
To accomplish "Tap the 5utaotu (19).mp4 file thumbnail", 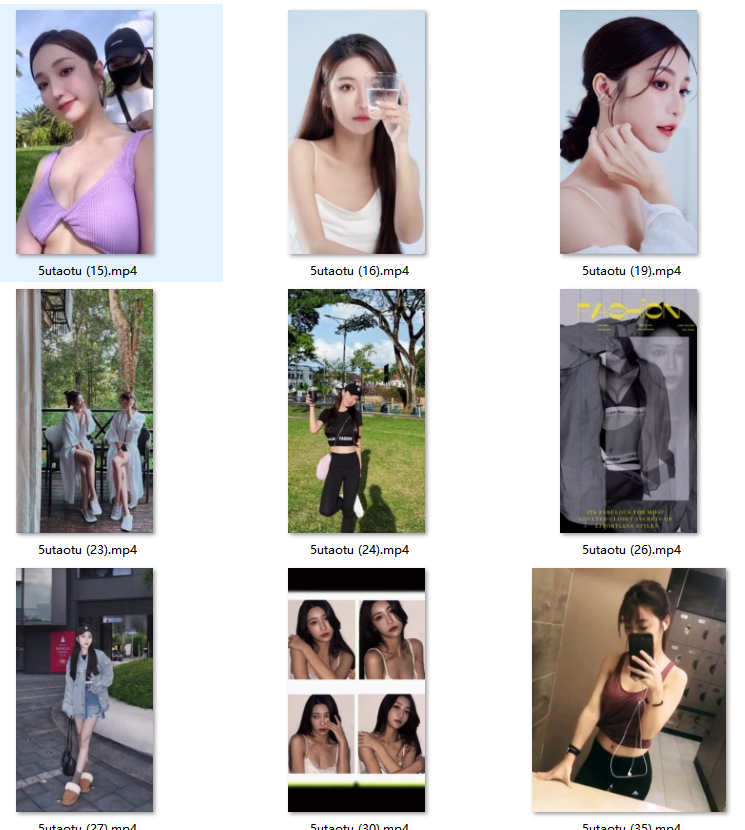I will pos(628,132).
